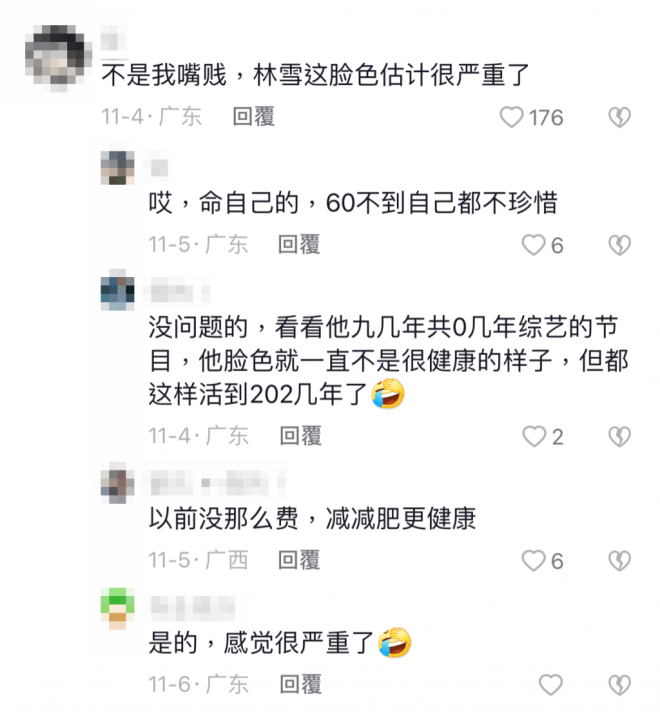Reply to the comment ending 活到202几年了
The image size is (660, 712).
point(299,436)
